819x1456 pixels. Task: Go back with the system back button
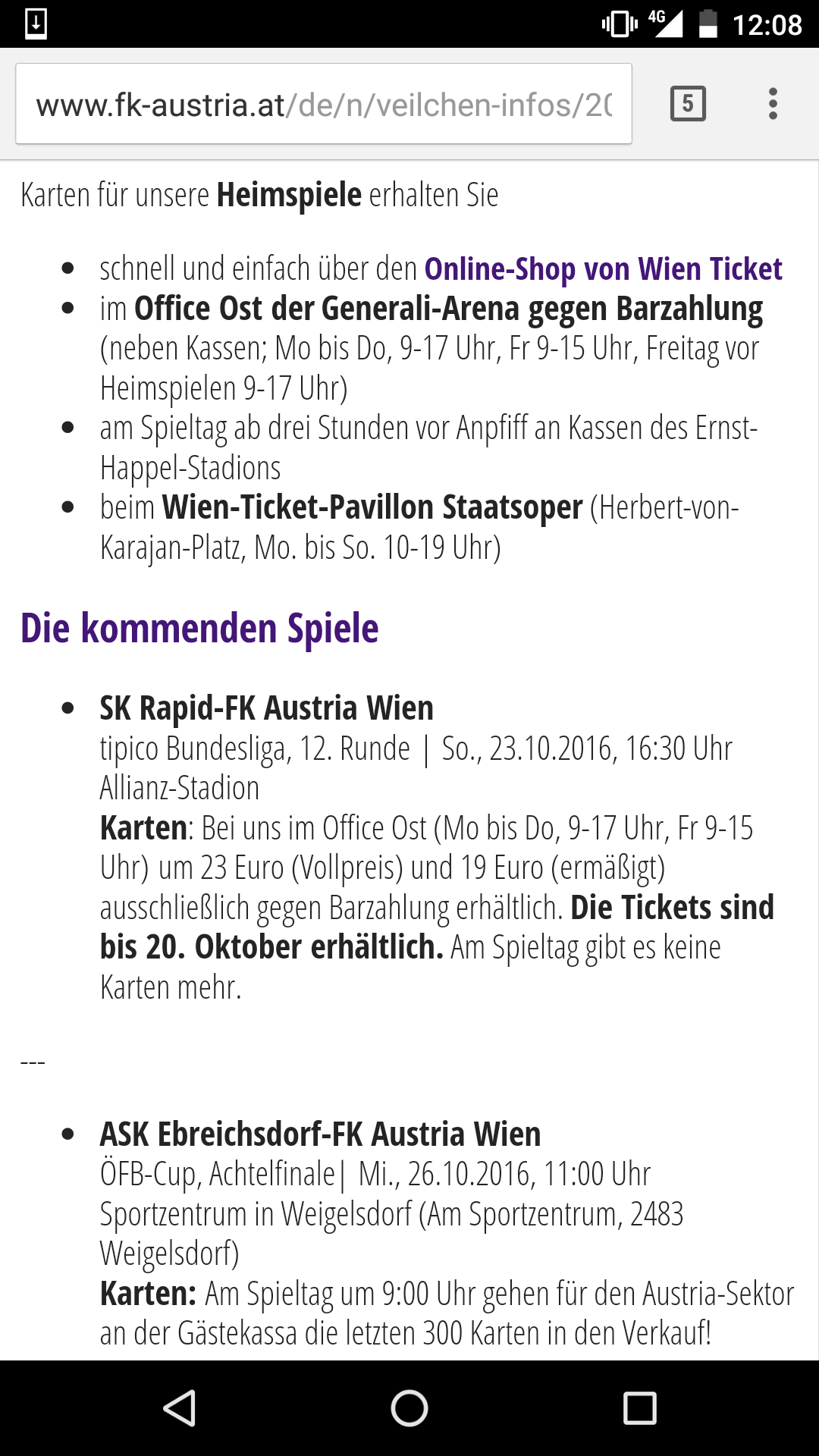click(x=180, y=1408)
